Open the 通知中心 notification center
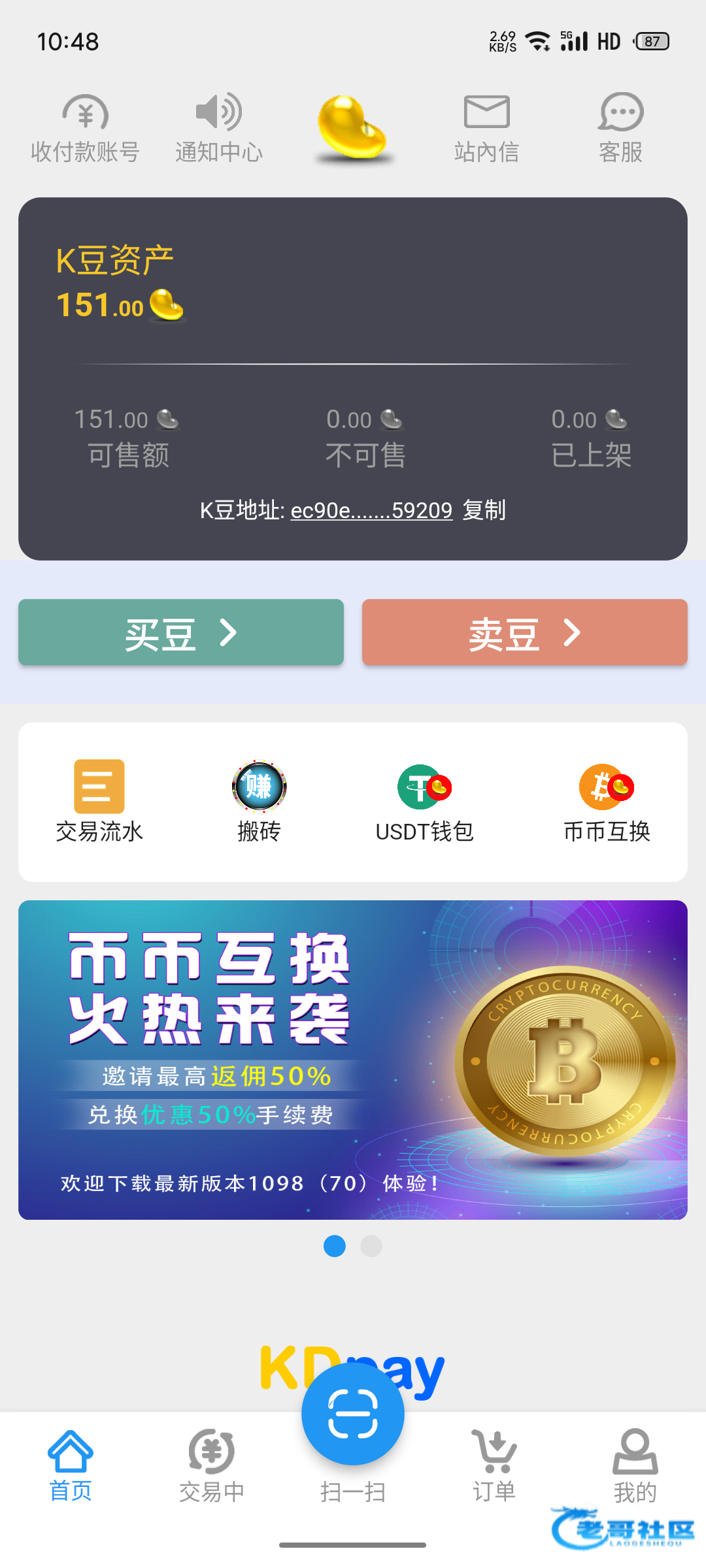The image size is (706, 1568). (219, 129)
